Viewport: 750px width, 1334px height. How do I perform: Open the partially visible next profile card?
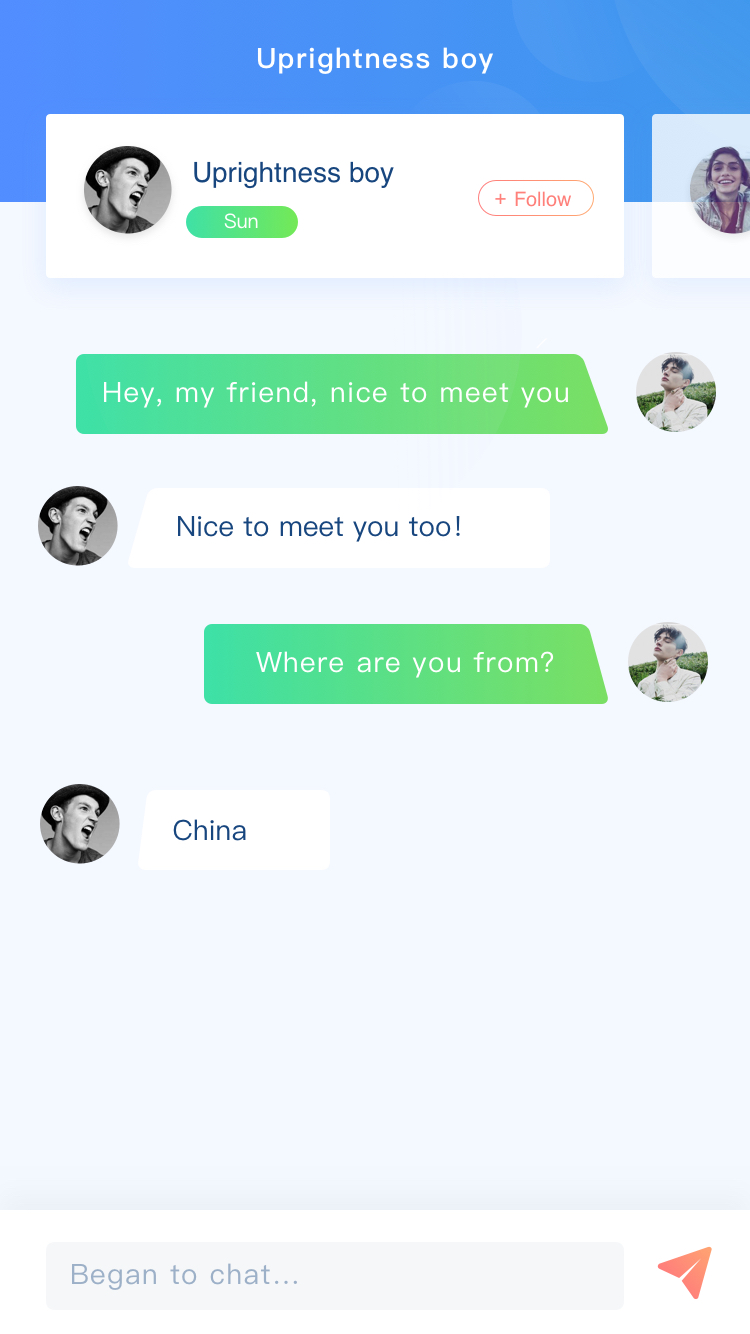[x=701, y=196]
